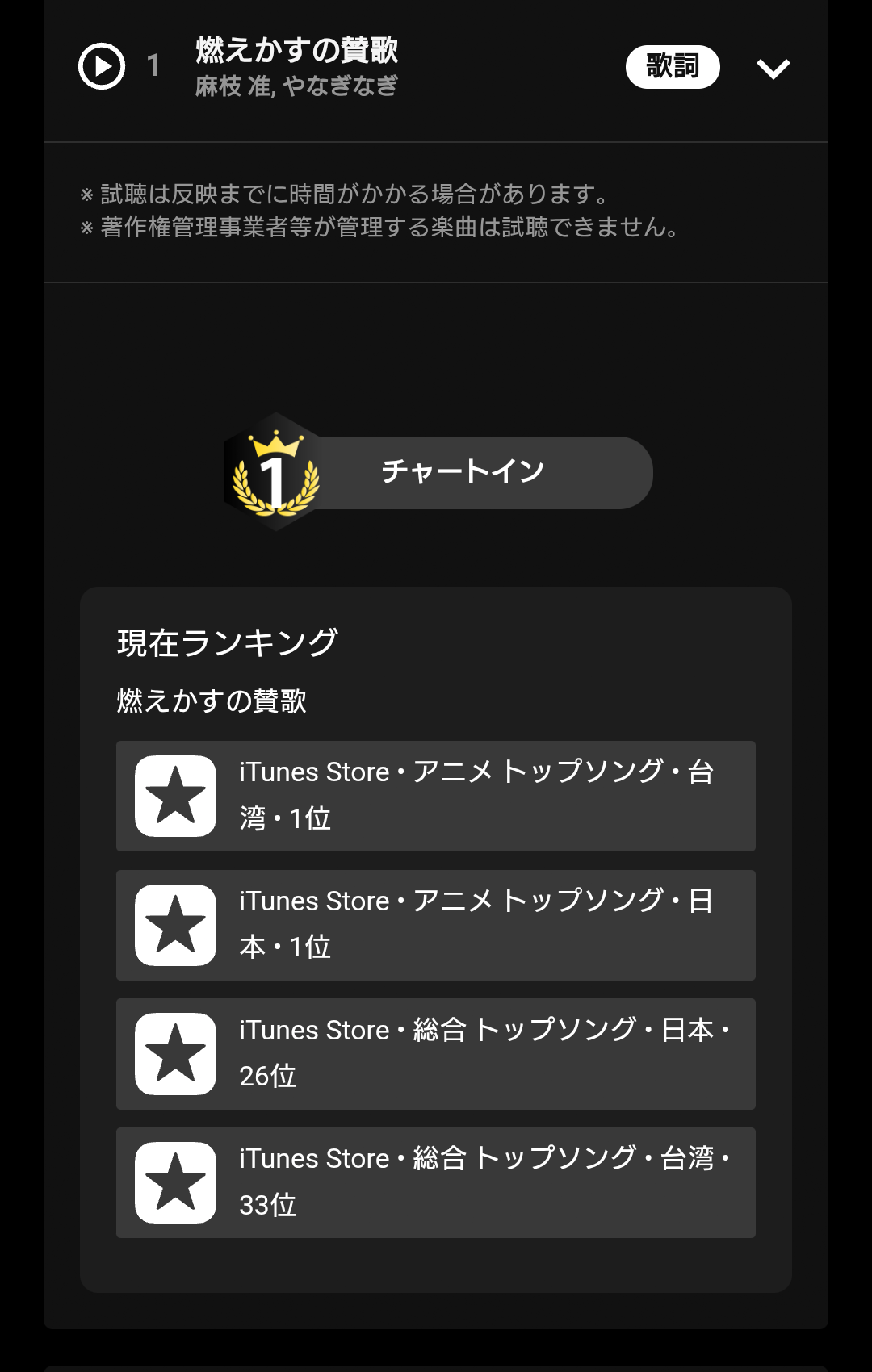View 総合 トップソング・台湾・33位 ranking
This screenshot has width=872, height=1372.
coord(436,1182)
